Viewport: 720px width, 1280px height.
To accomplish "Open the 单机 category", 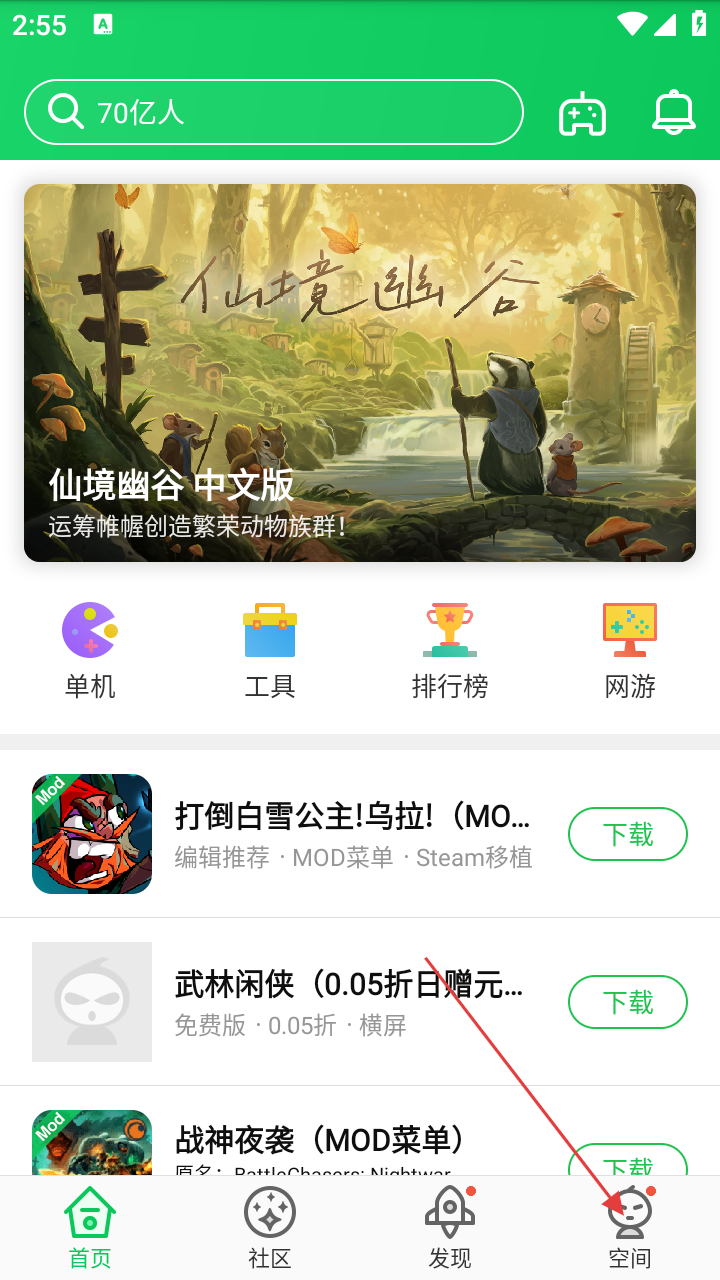I will (90, 650).
